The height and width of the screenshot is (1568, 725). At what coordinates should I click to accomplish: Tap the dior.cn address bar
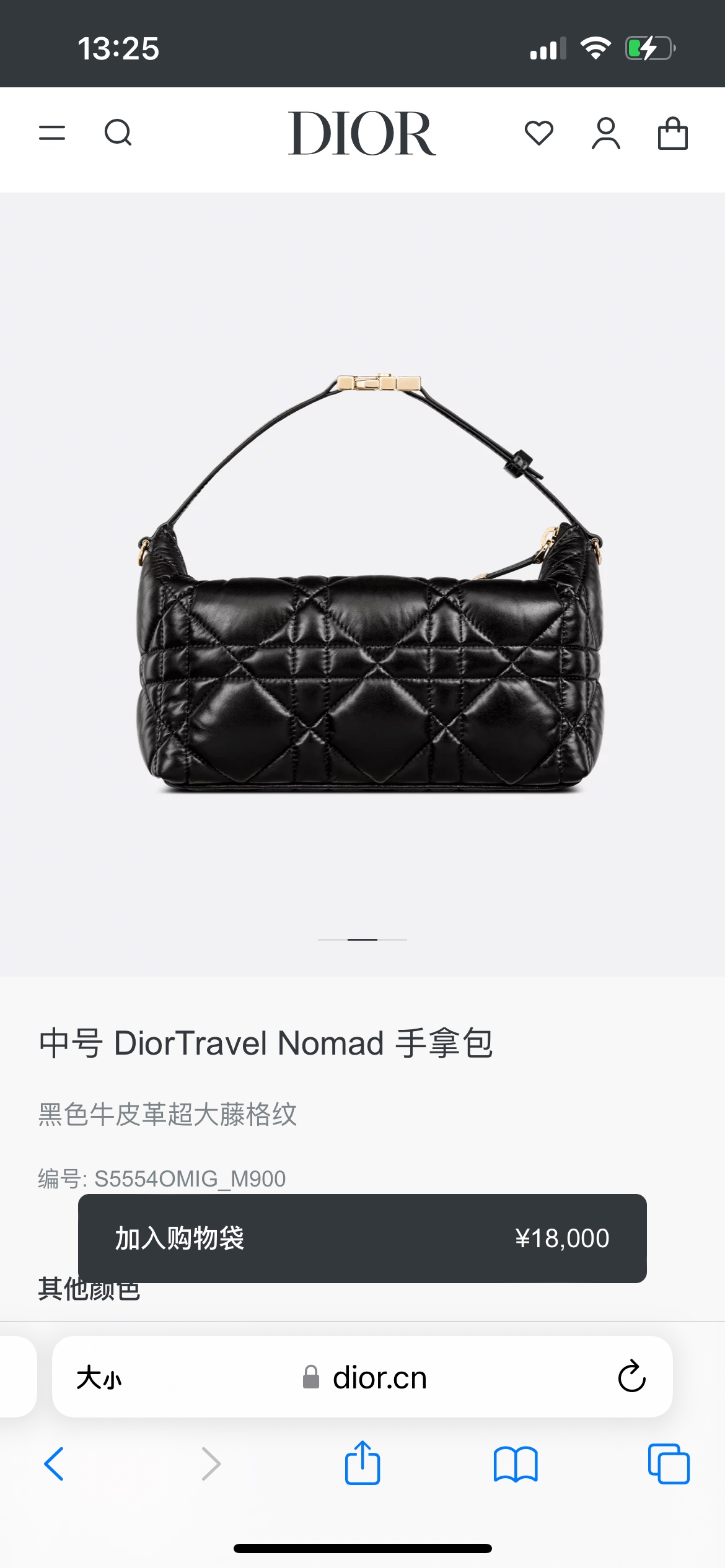(379, 1378)
